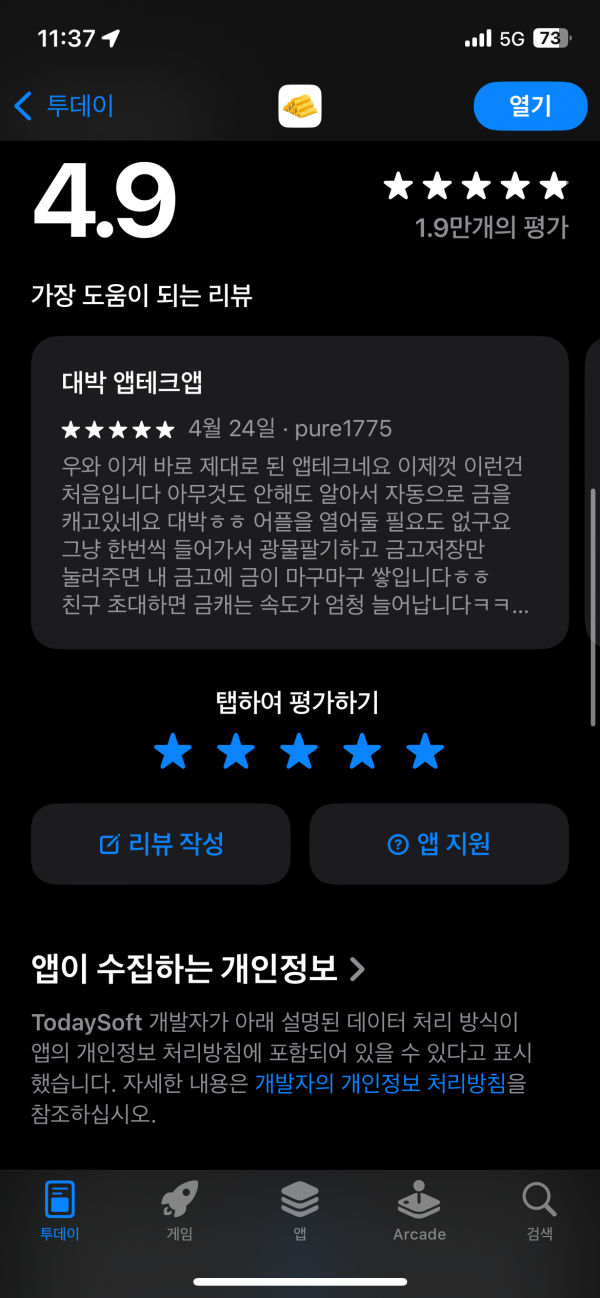600x1298 pixels.
Task: Expand 앱이 수집하는 개인정보 section
Action: point(199,968)
